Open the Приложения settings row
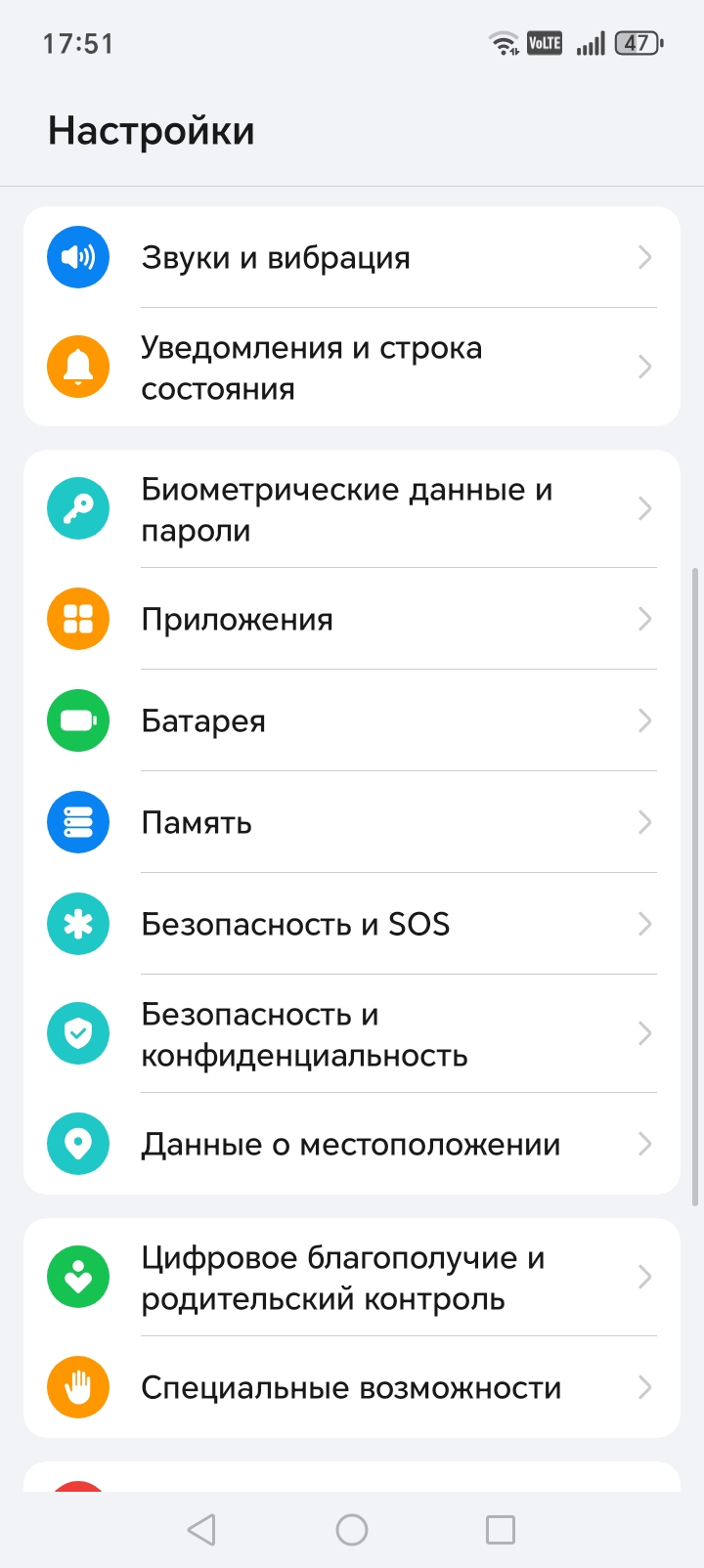704x1568 pixels. 352,620
